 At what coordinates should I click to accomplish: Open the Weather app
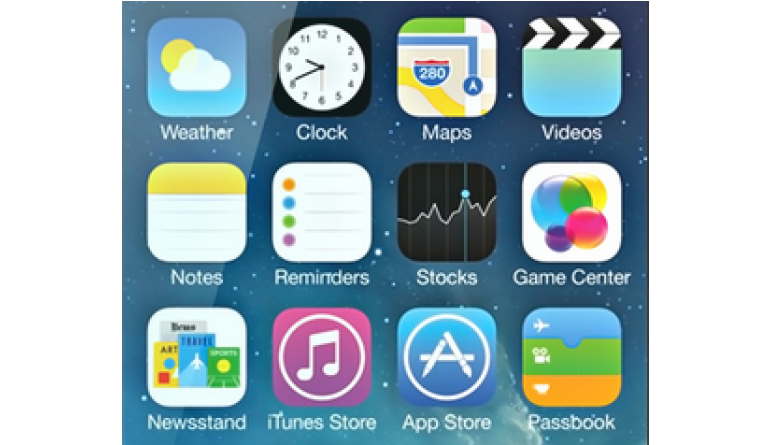pos(196,67)
